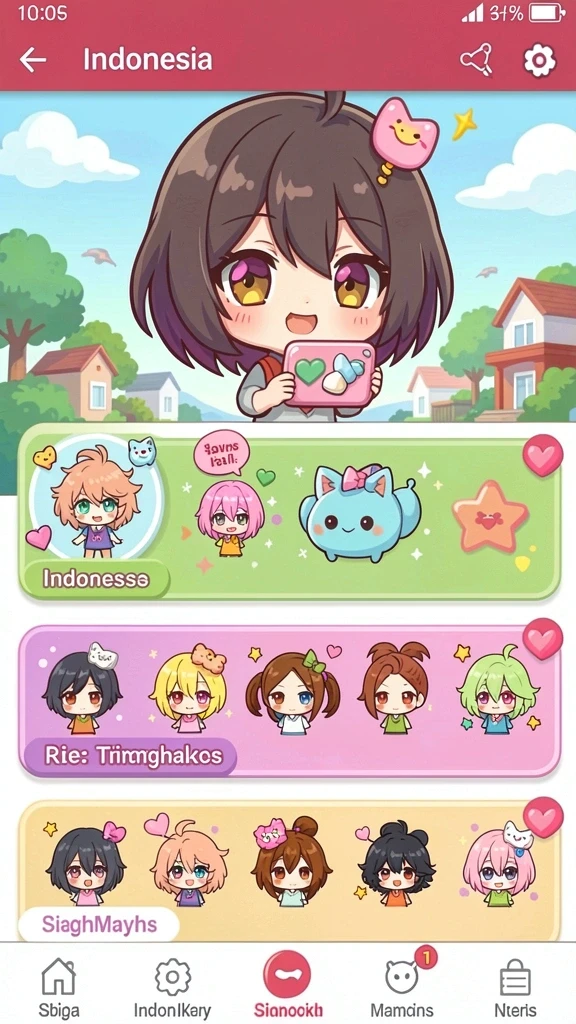Open the SiaghMayhs sticker pack
Viewport: 576px width, 1024px height.
point(289,871)
